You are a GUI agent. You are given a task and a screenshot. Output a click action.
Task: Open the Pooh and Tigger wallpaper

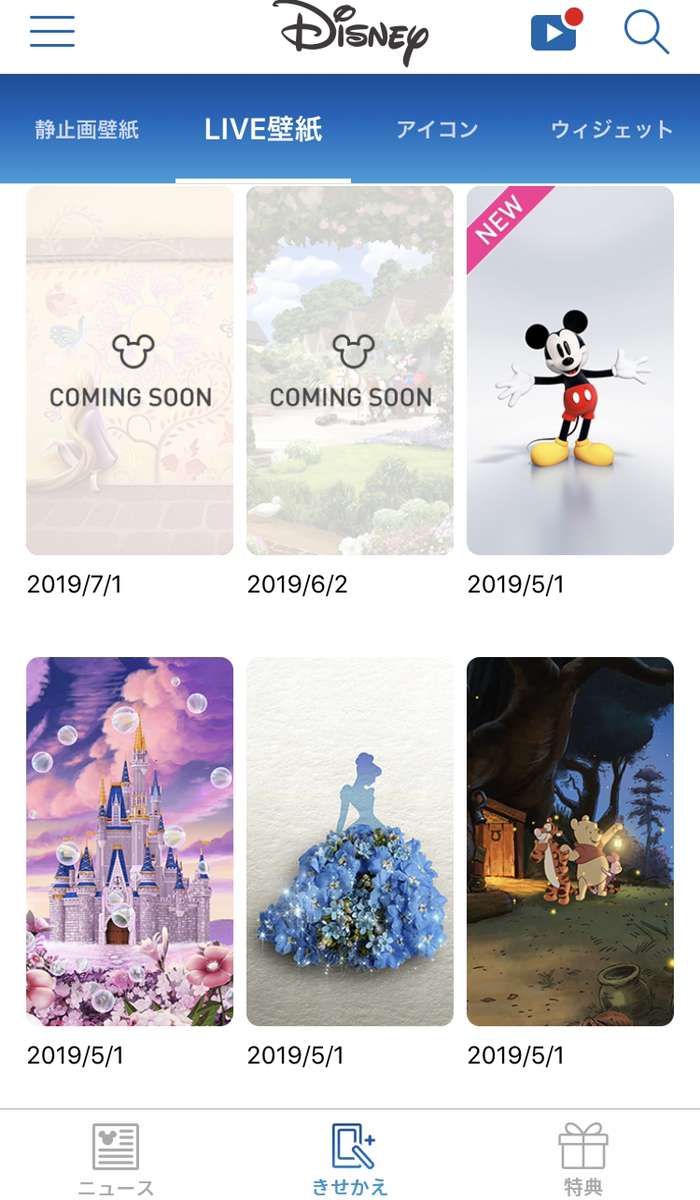pyautogui.click(x=570, y=840)
